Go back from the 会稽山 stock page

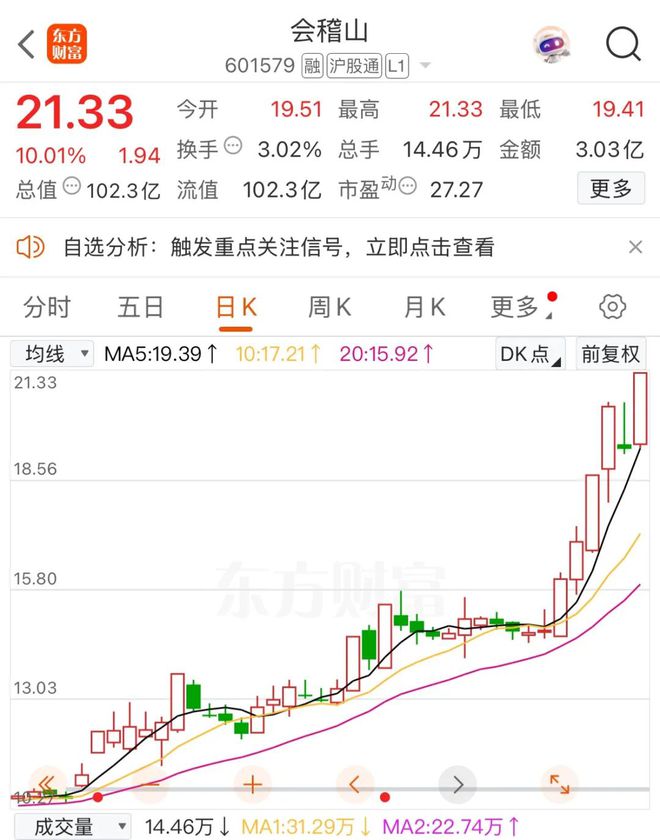point(26,43)
